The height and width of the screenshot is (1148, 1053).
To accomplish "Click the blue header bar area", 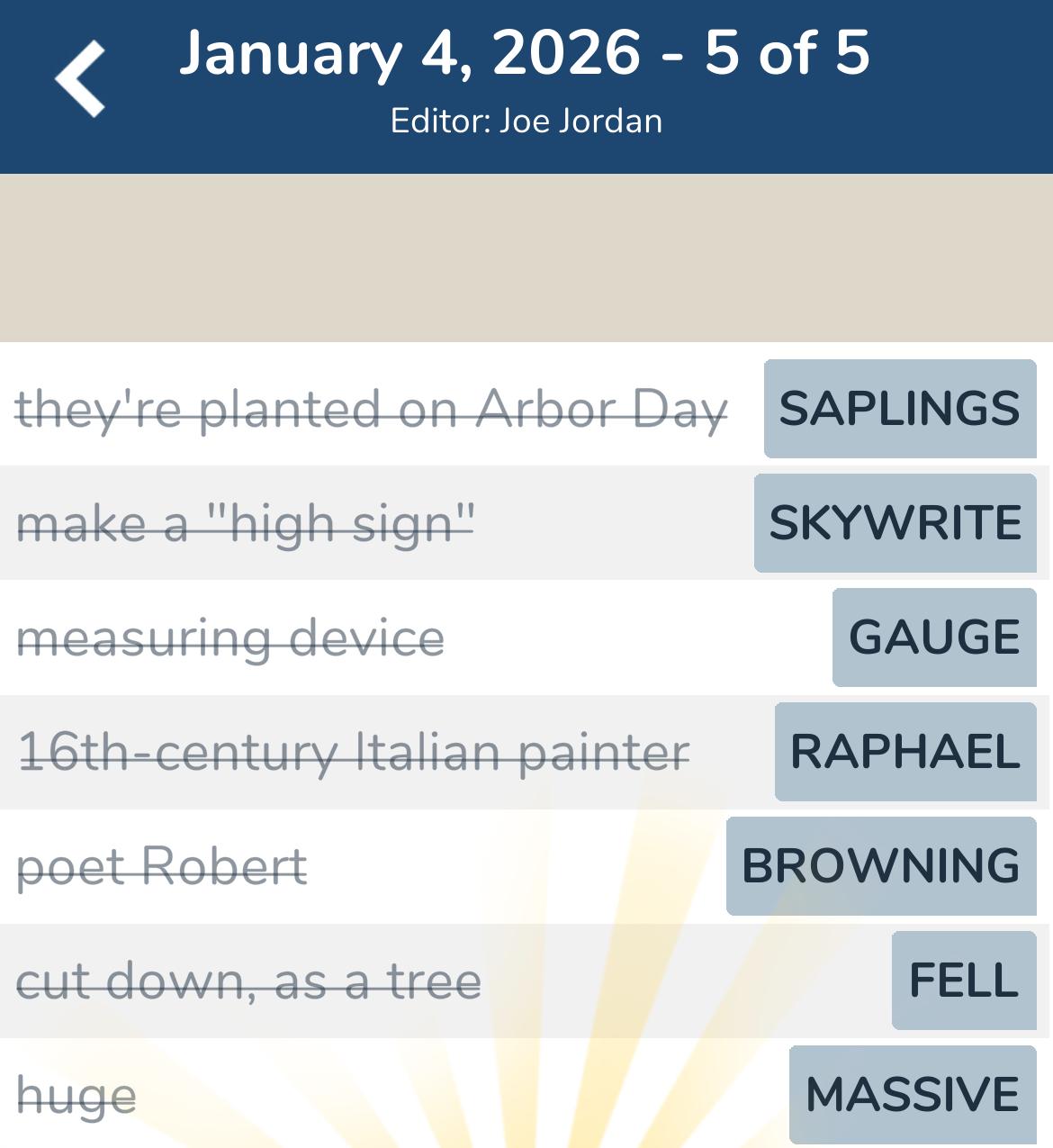I will pyautogui.click(x=526, y=86).
